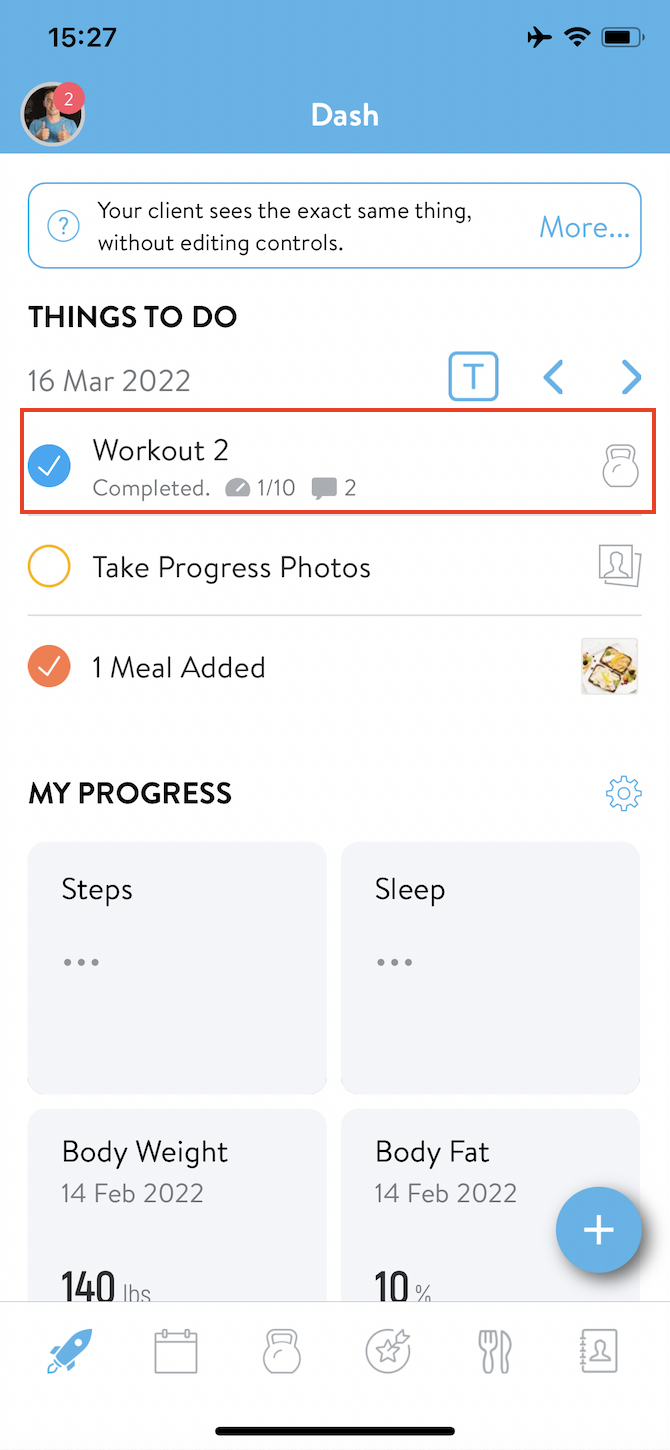
Task: Tap the floating plus button
Action: click(x=598, y=1230)
